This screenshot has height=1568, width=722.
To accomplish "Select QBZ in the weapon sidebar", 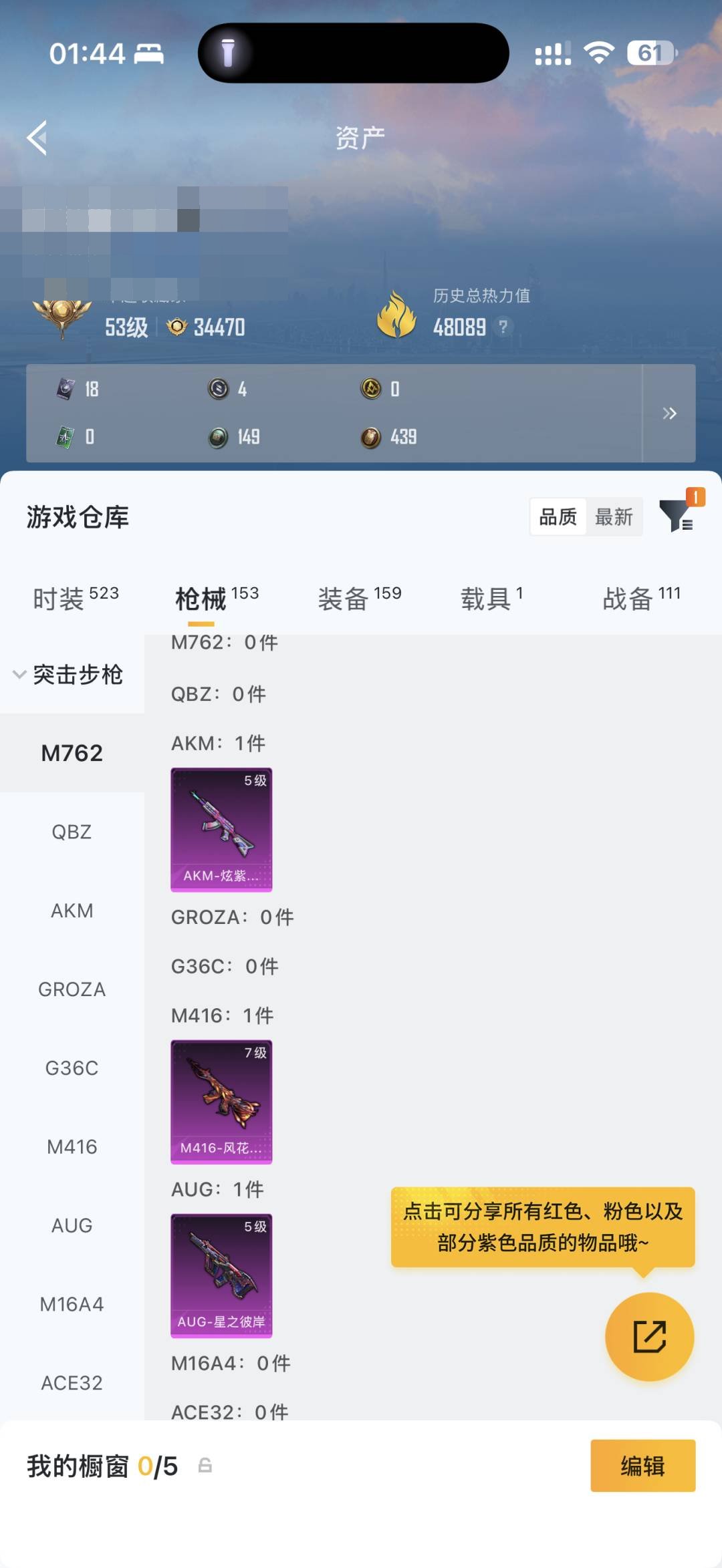I will click(x=72, y=832).
